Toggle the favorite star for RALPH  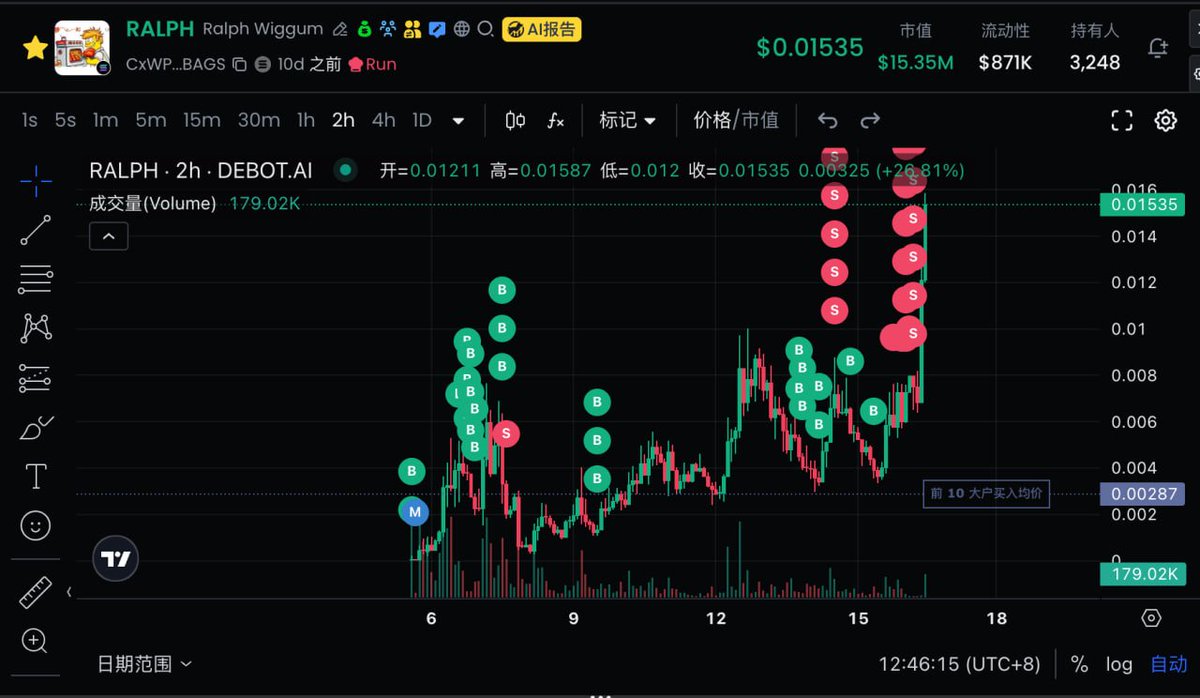[x=35, y=47]
